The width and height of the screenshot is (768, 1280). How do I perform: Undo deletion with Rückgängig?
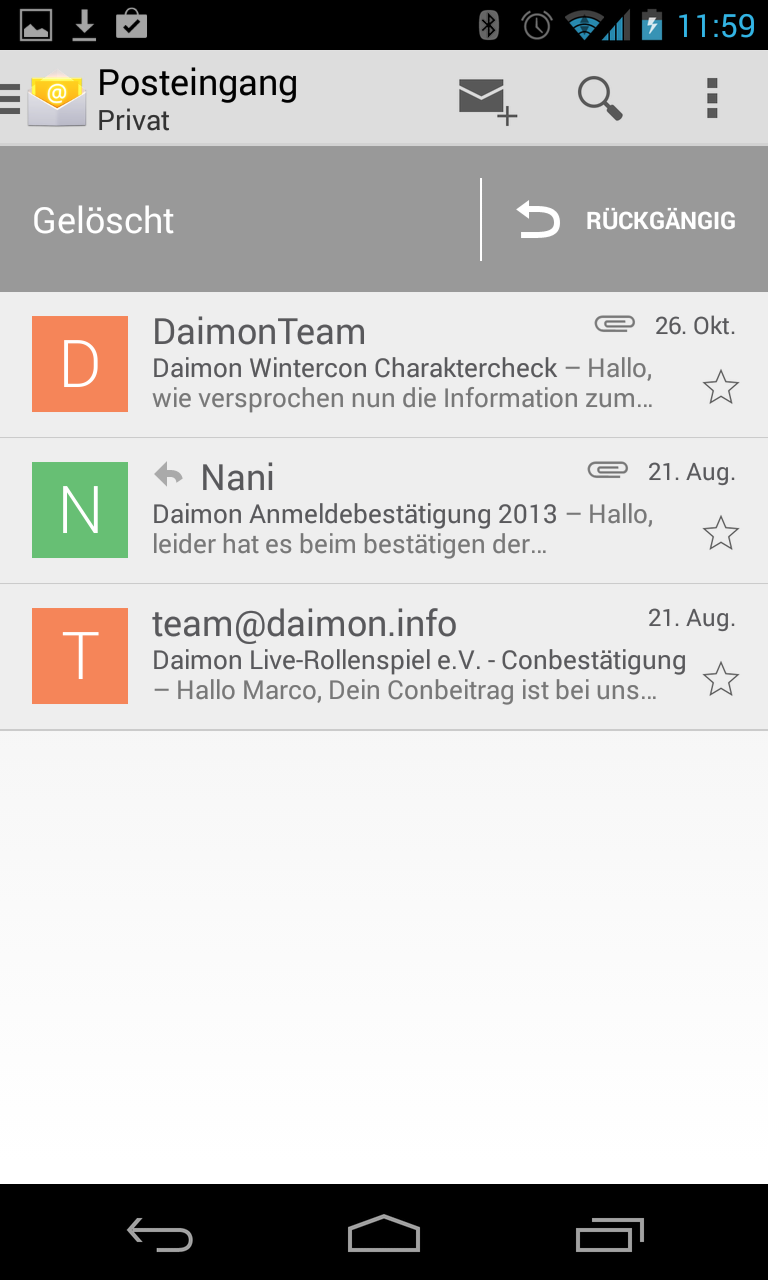click(x=626, y=221)
